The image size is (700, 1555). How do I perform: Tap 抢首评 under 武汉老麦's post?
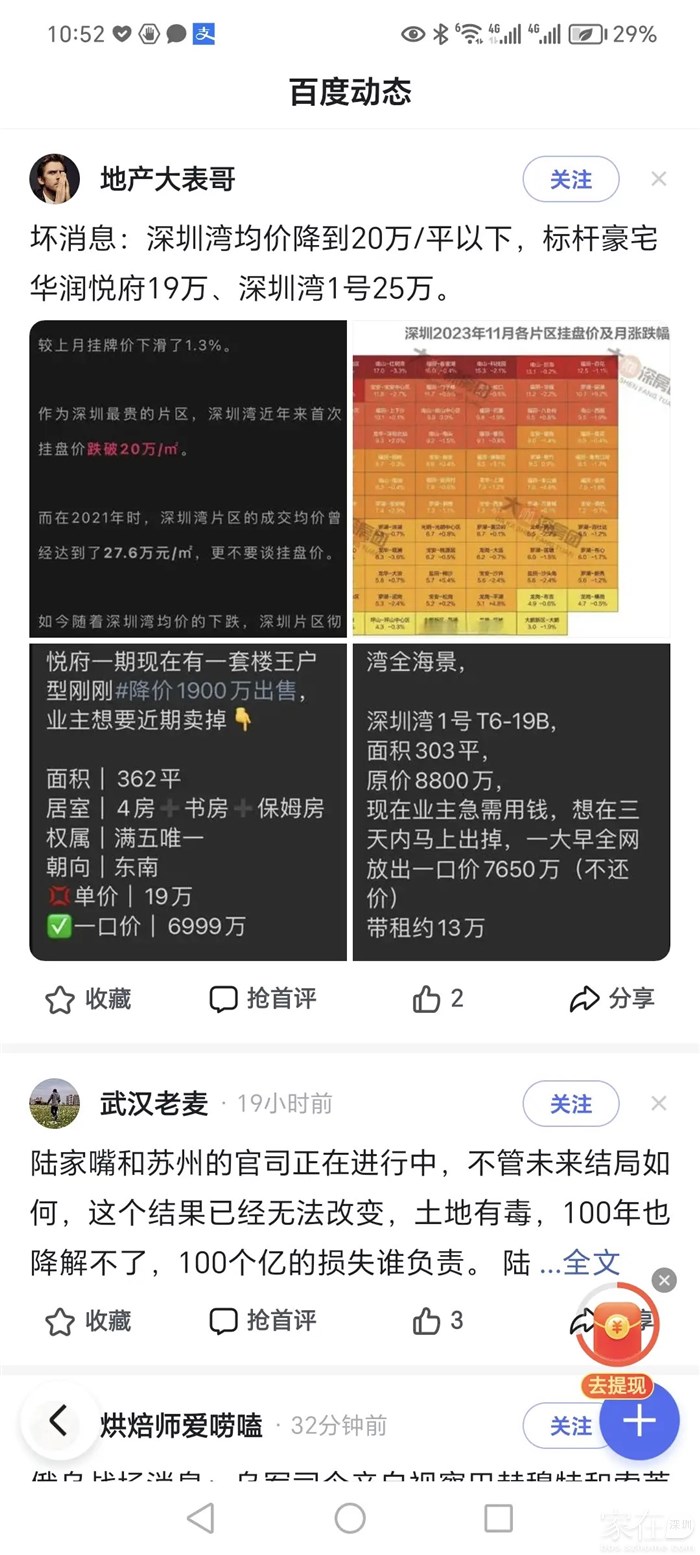262,1321
